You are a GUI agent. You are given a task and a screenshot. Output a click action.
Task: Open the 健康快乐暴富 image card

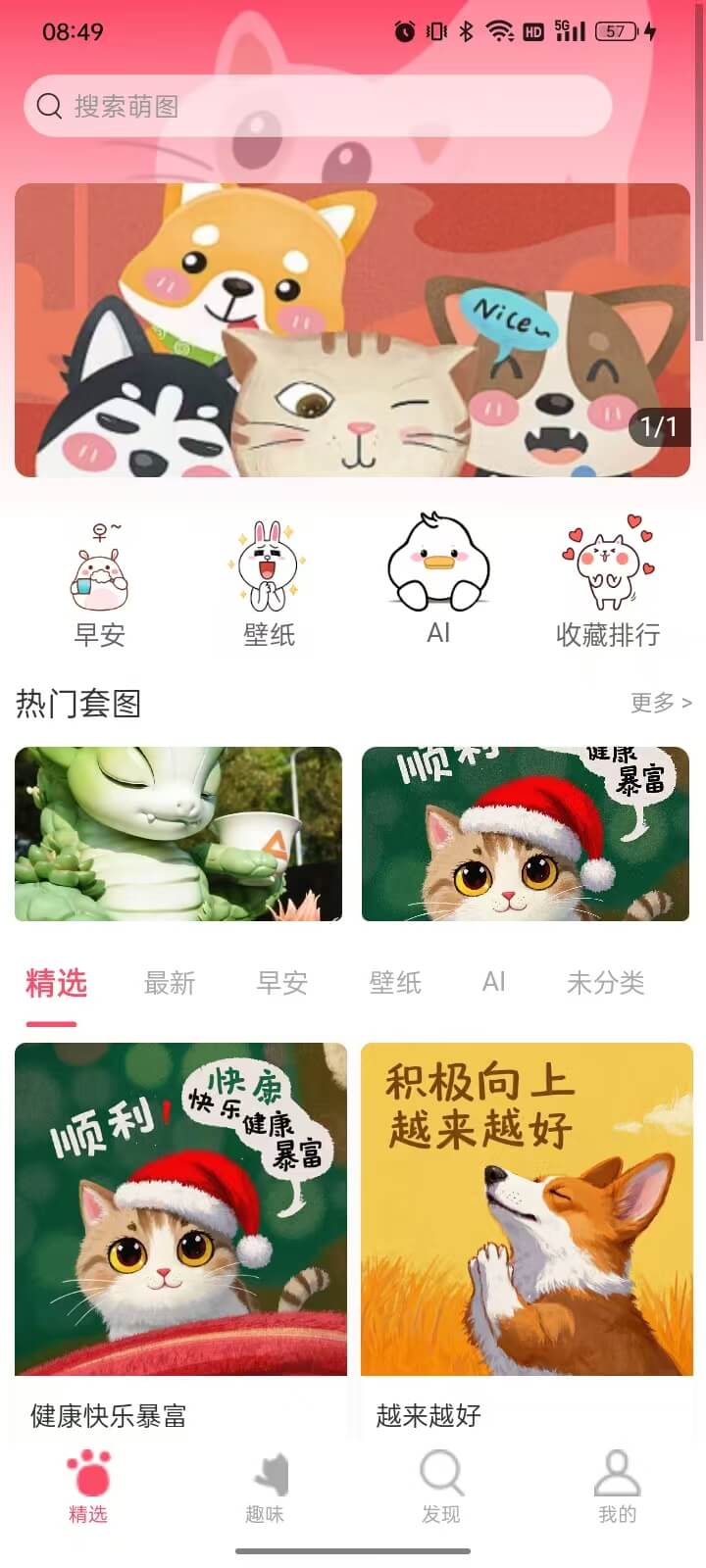click(x=180, y=1205)
